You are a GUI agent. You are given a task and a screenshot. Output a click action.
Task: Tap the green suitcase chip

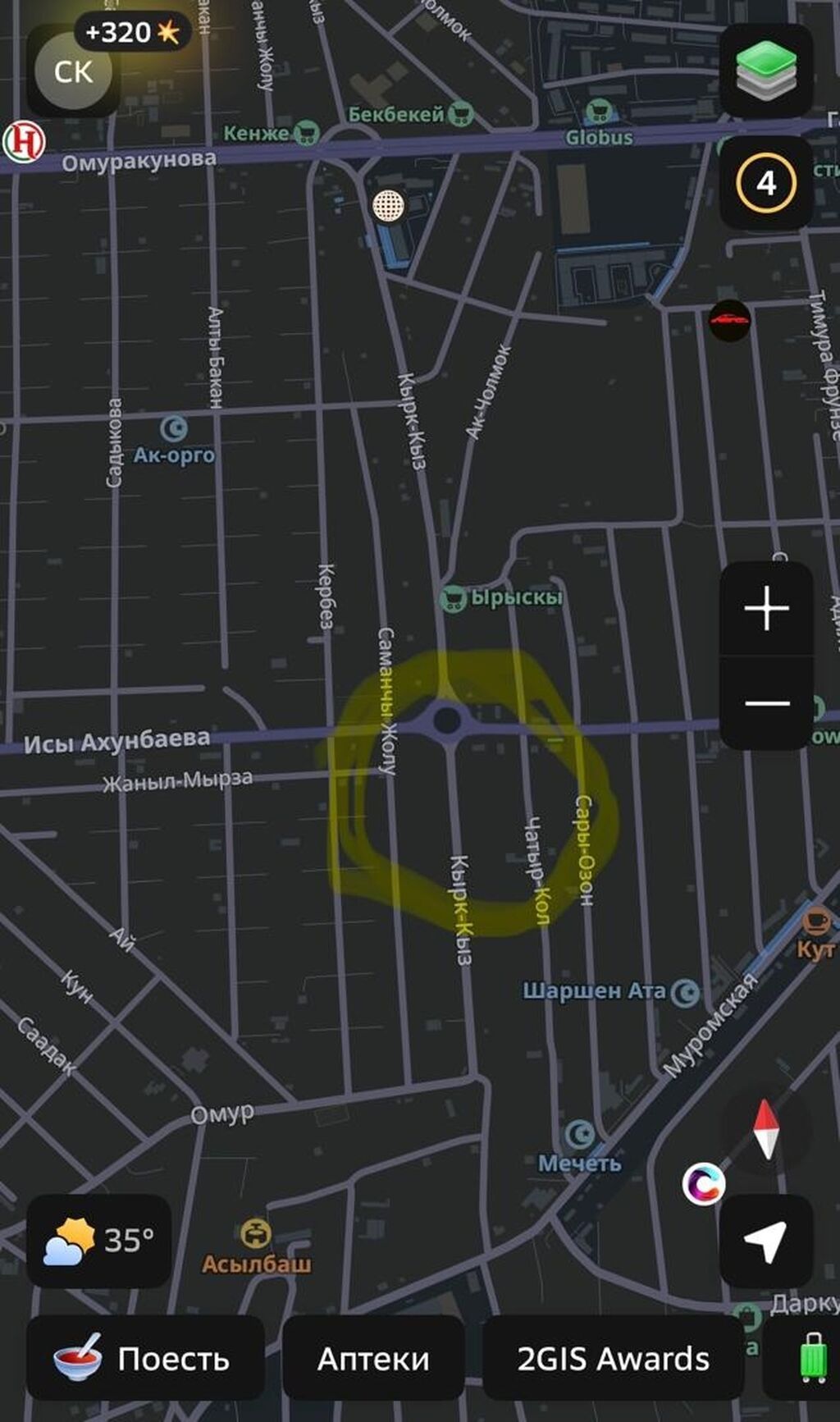812,1359
